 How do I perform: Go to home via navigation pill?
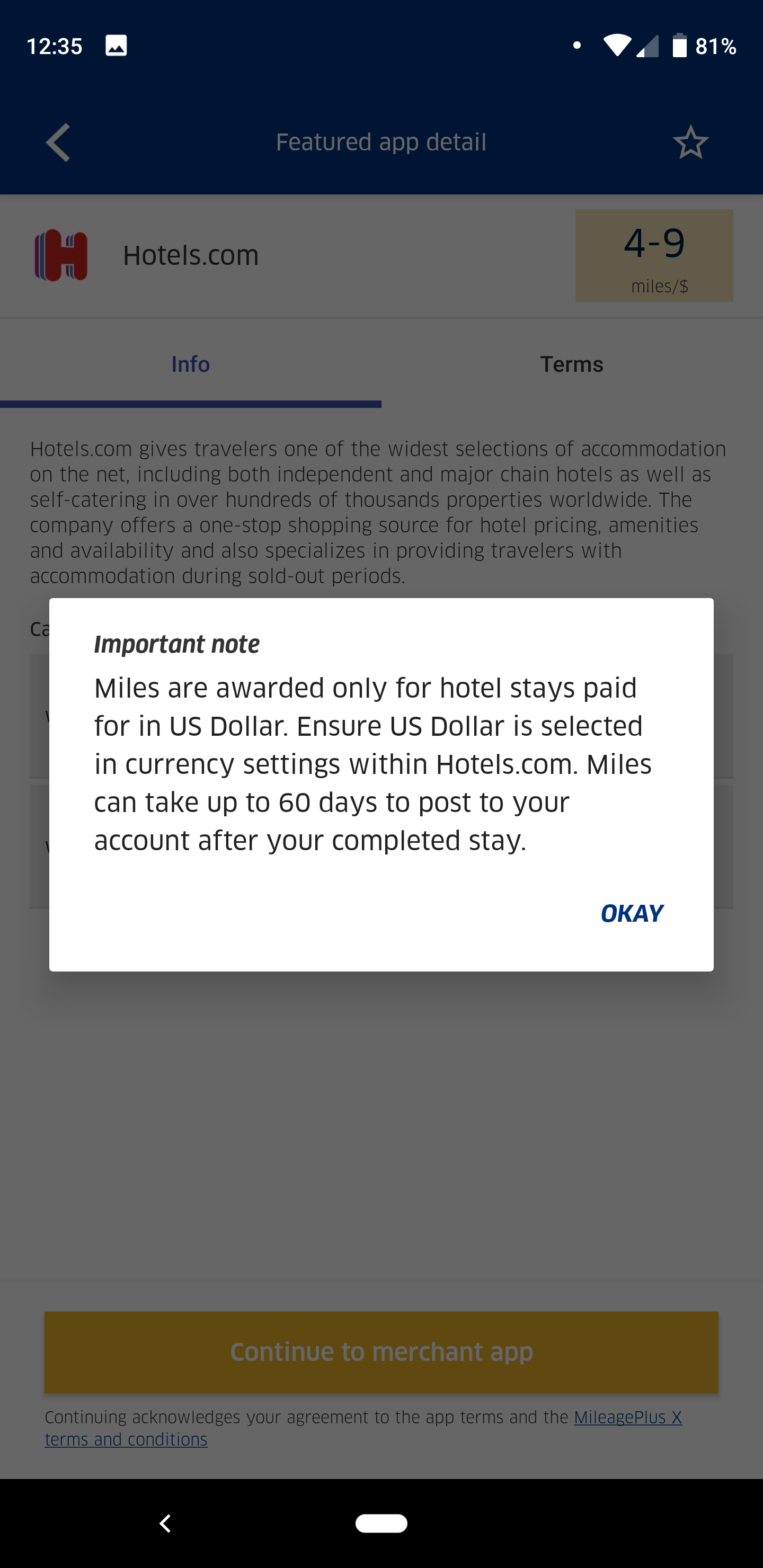coord(381,1523)
